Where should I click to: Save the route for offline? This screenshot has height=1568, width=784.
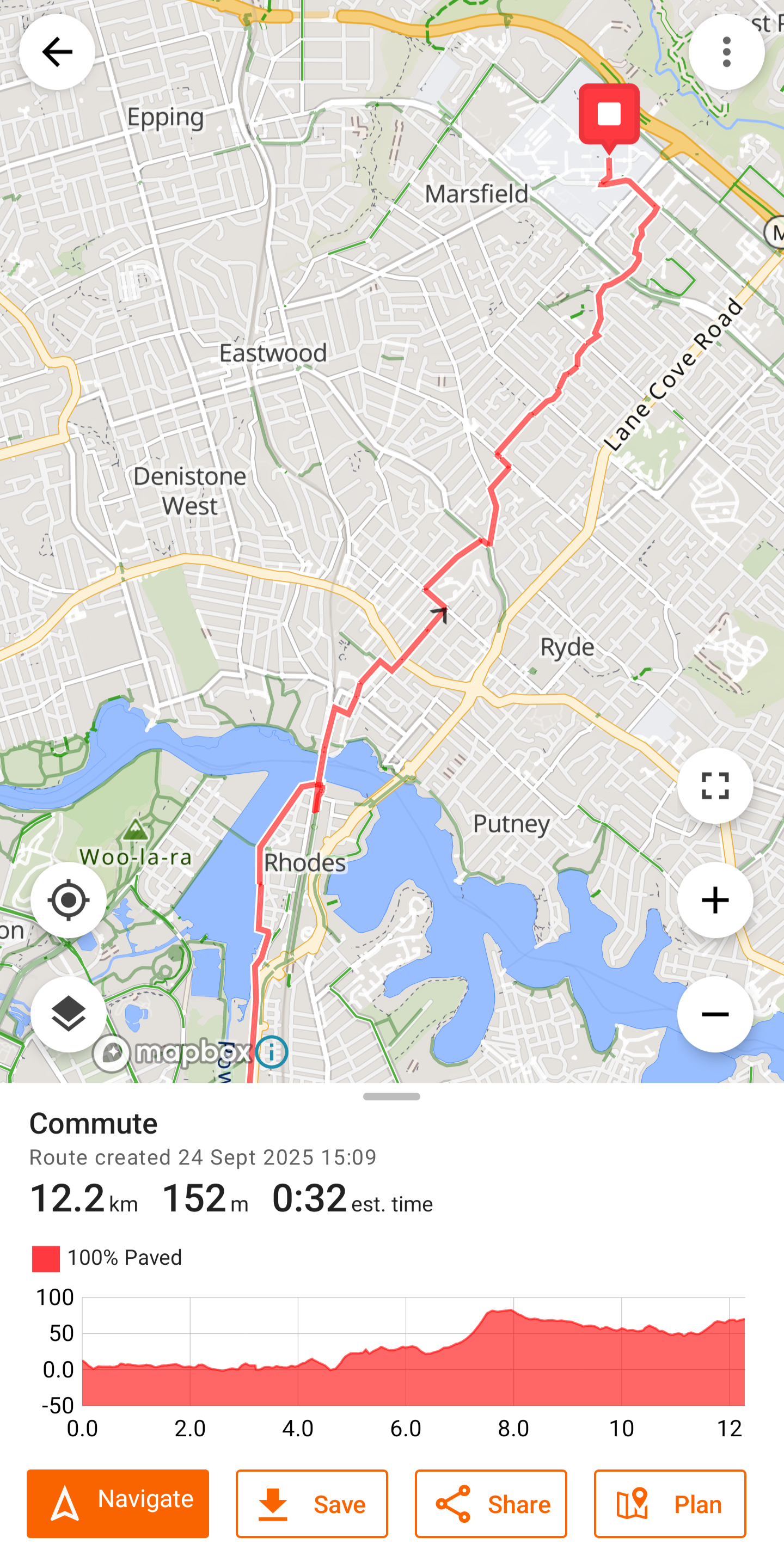coord(311,1503)
